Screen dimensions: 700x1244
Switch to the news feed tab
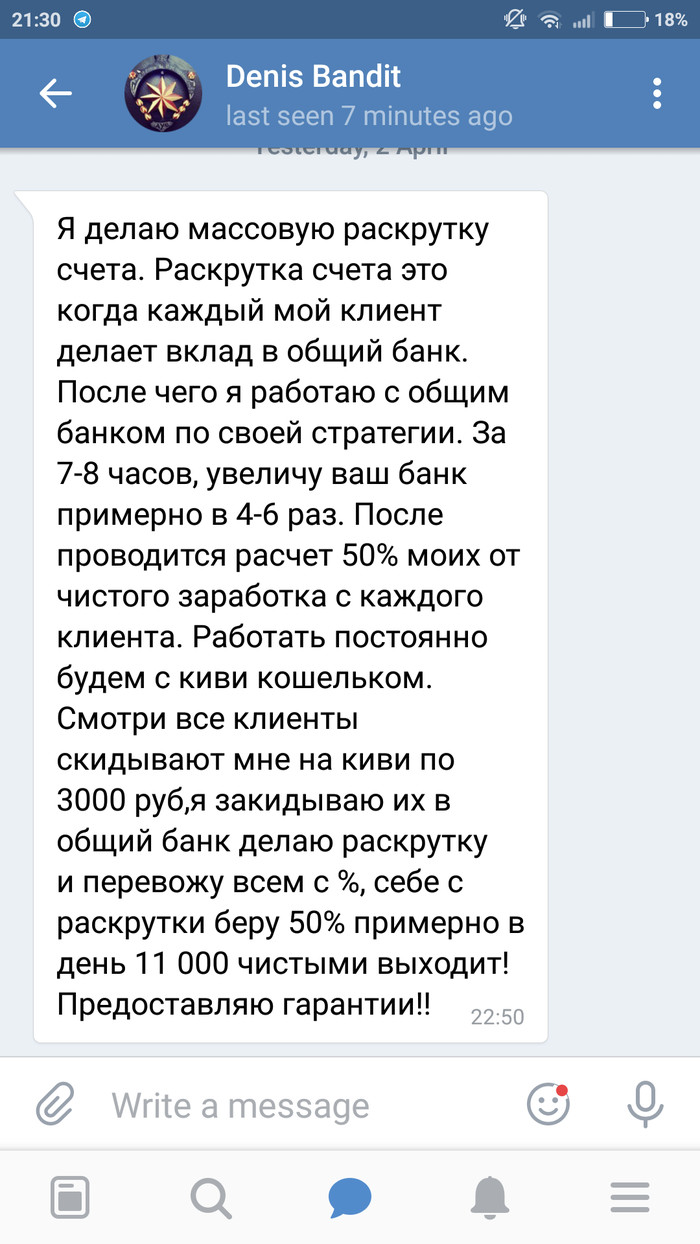point(69,1196)
